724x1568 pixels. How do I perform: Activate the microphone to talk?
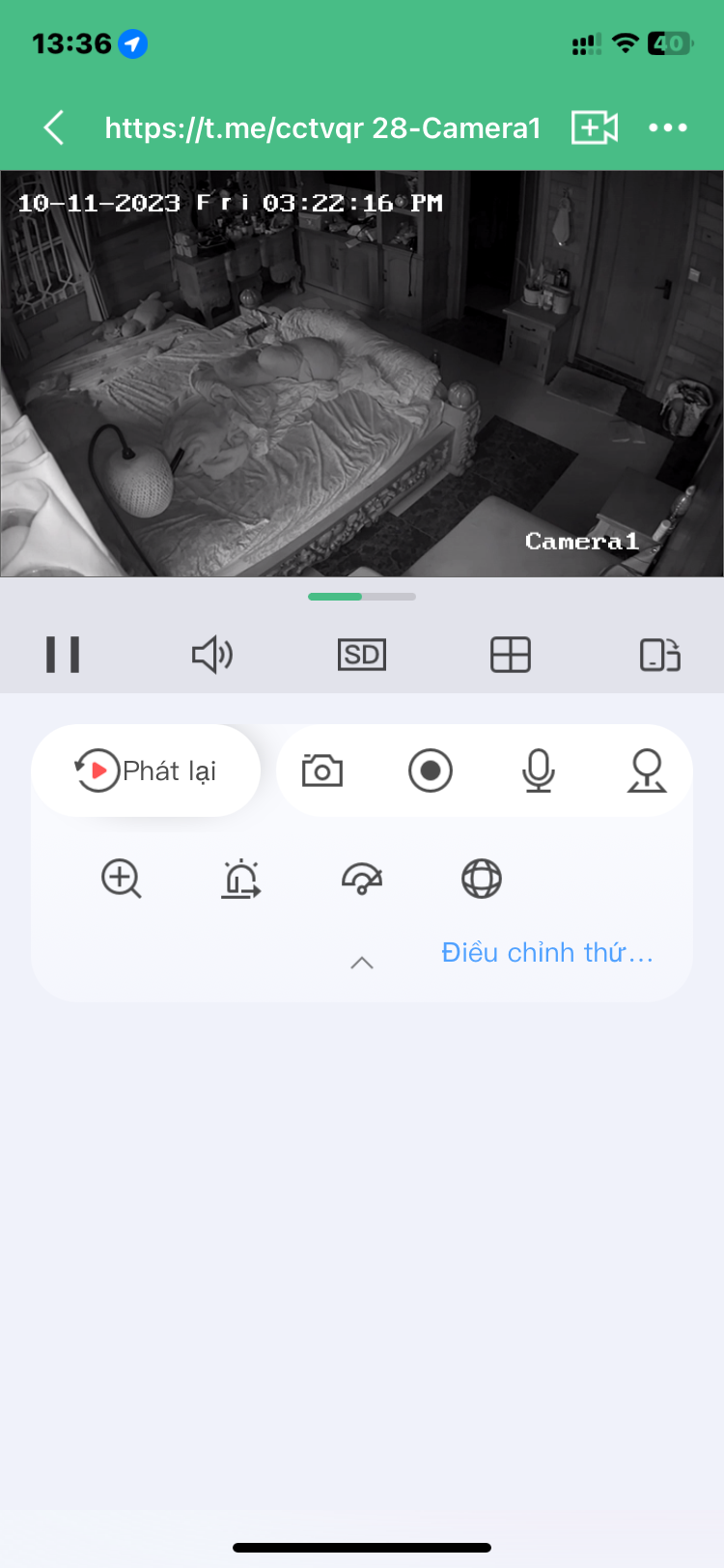[539, 770]
